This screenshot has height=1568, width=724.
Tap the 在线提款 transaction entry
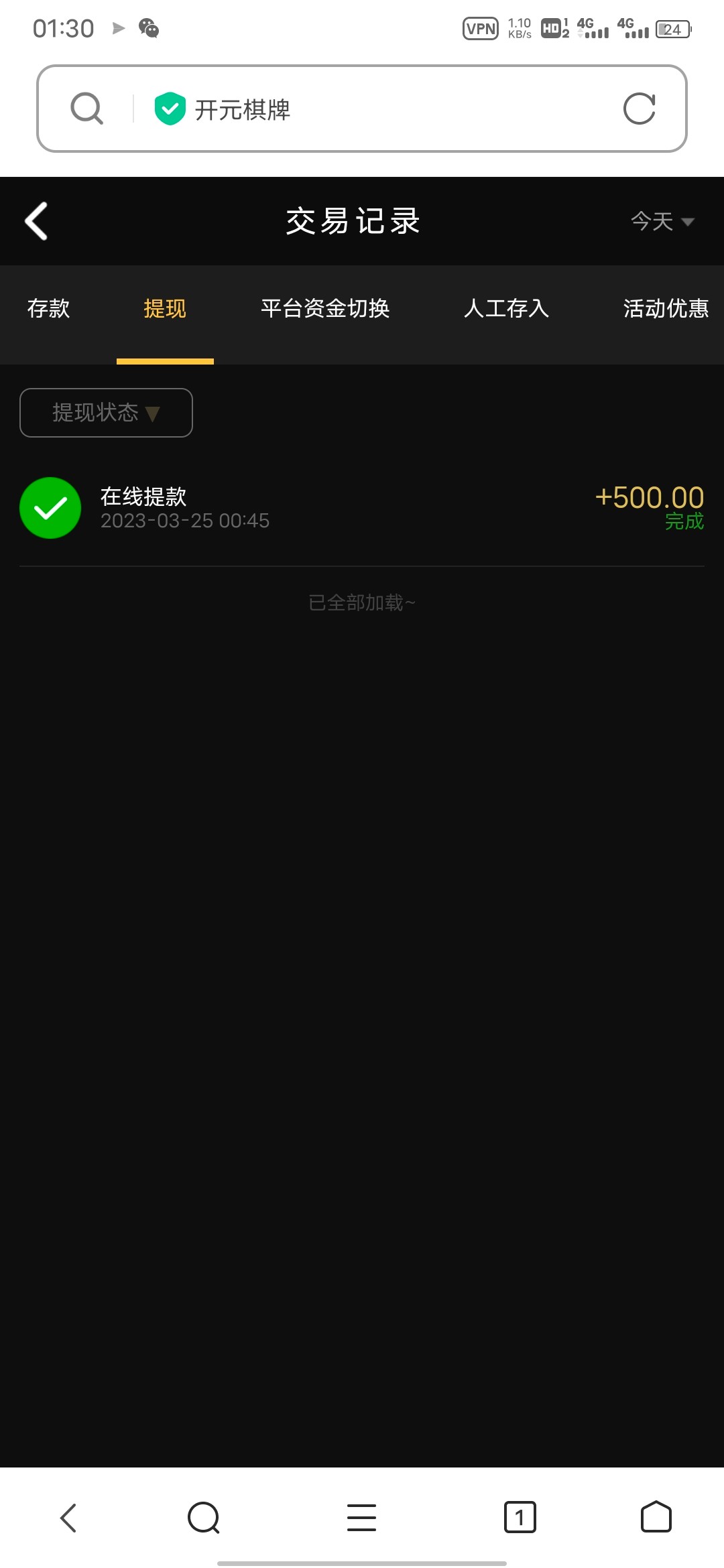tap(145, 497)
